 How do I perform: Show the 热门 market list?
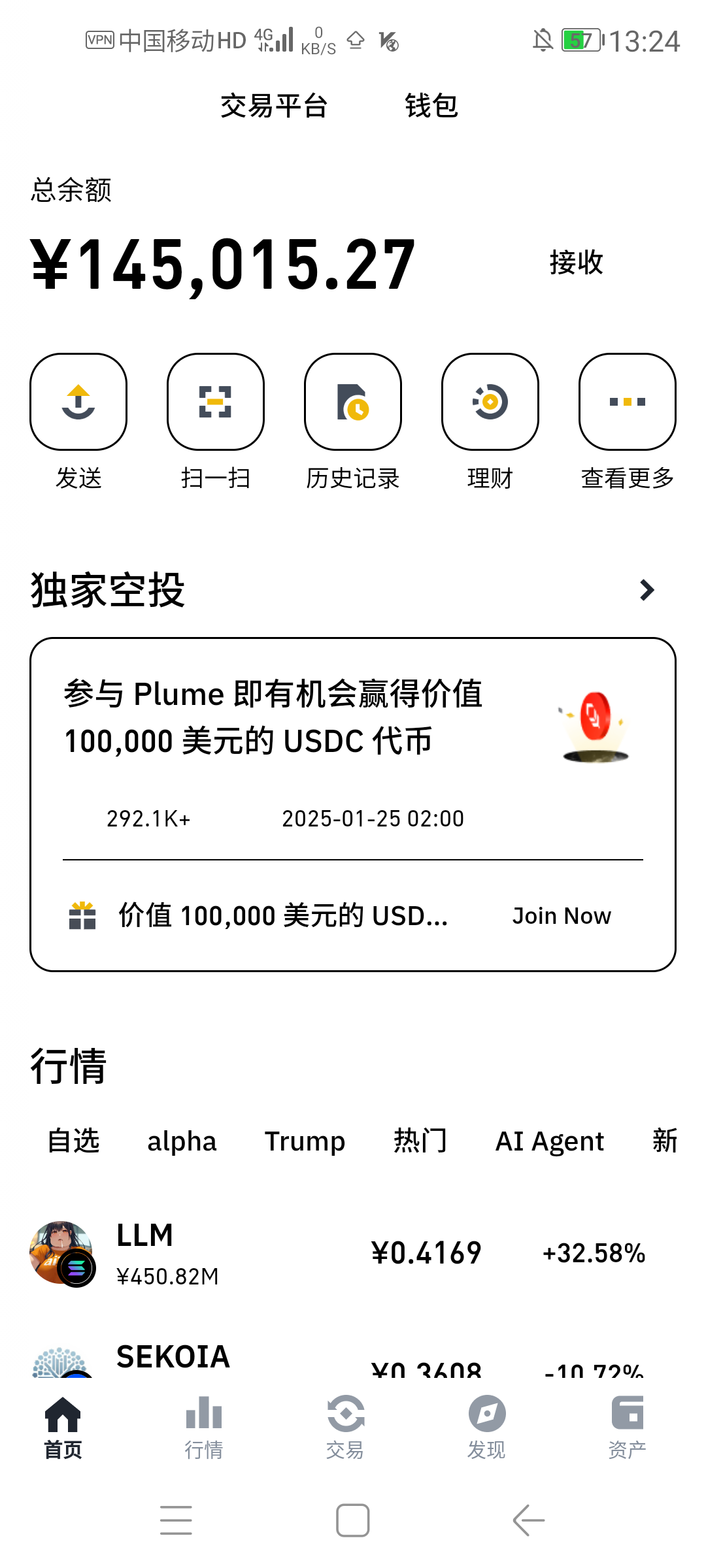(420, 1141)
